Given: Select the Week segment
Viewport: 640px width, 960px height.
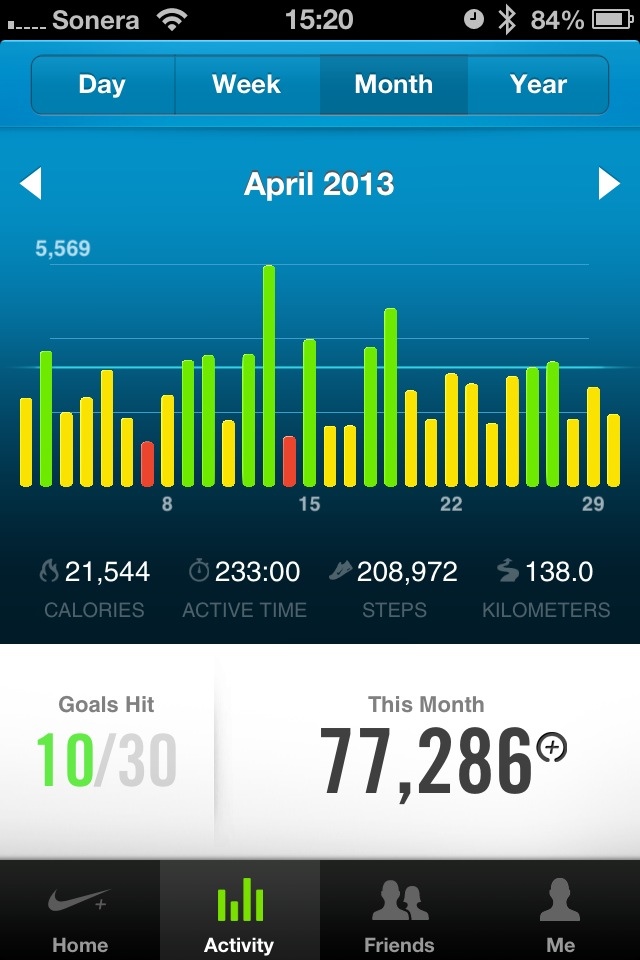Looking at the screenshot, I should [247, 85].
